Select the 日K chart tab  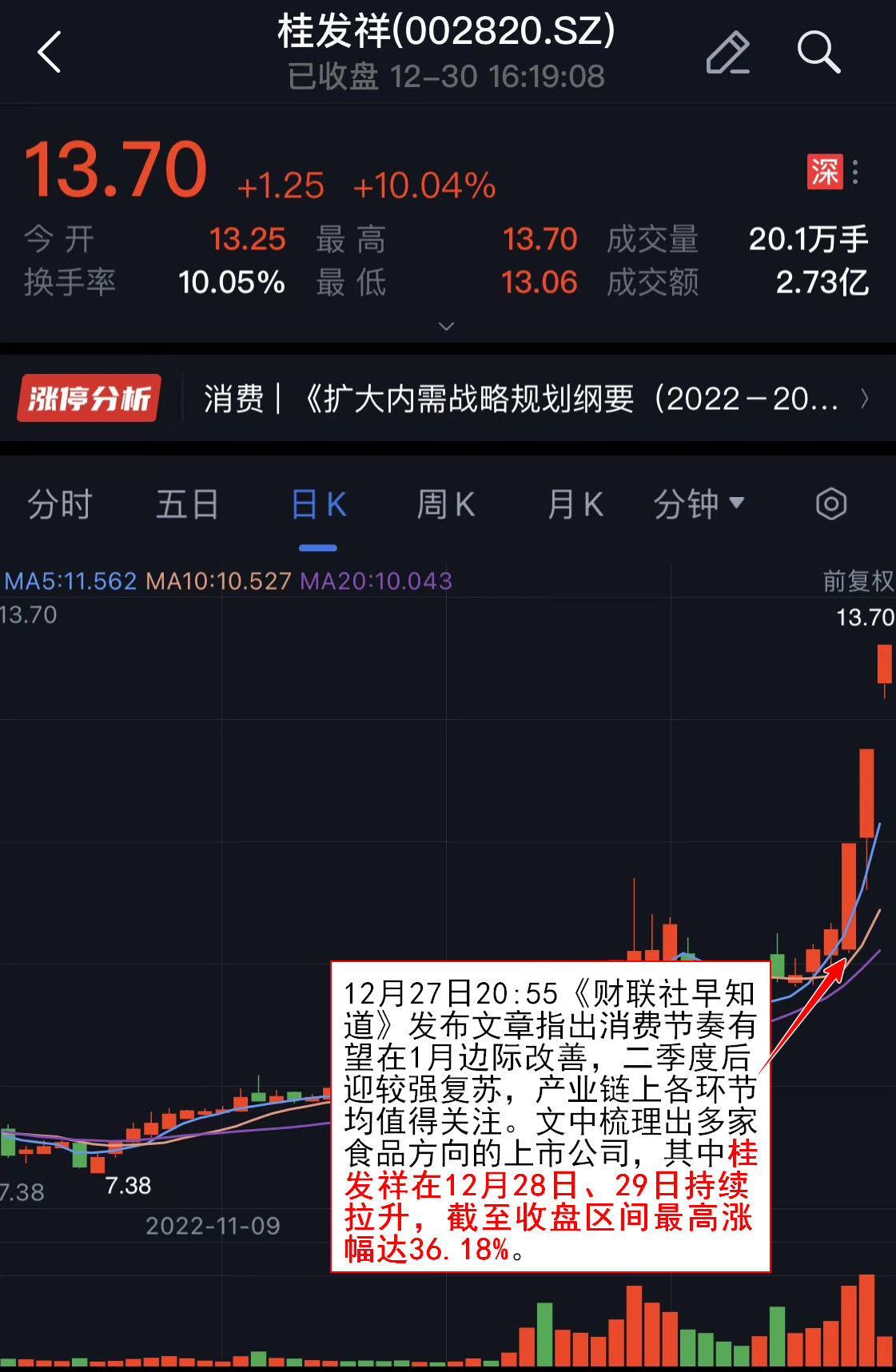(318, 505)
